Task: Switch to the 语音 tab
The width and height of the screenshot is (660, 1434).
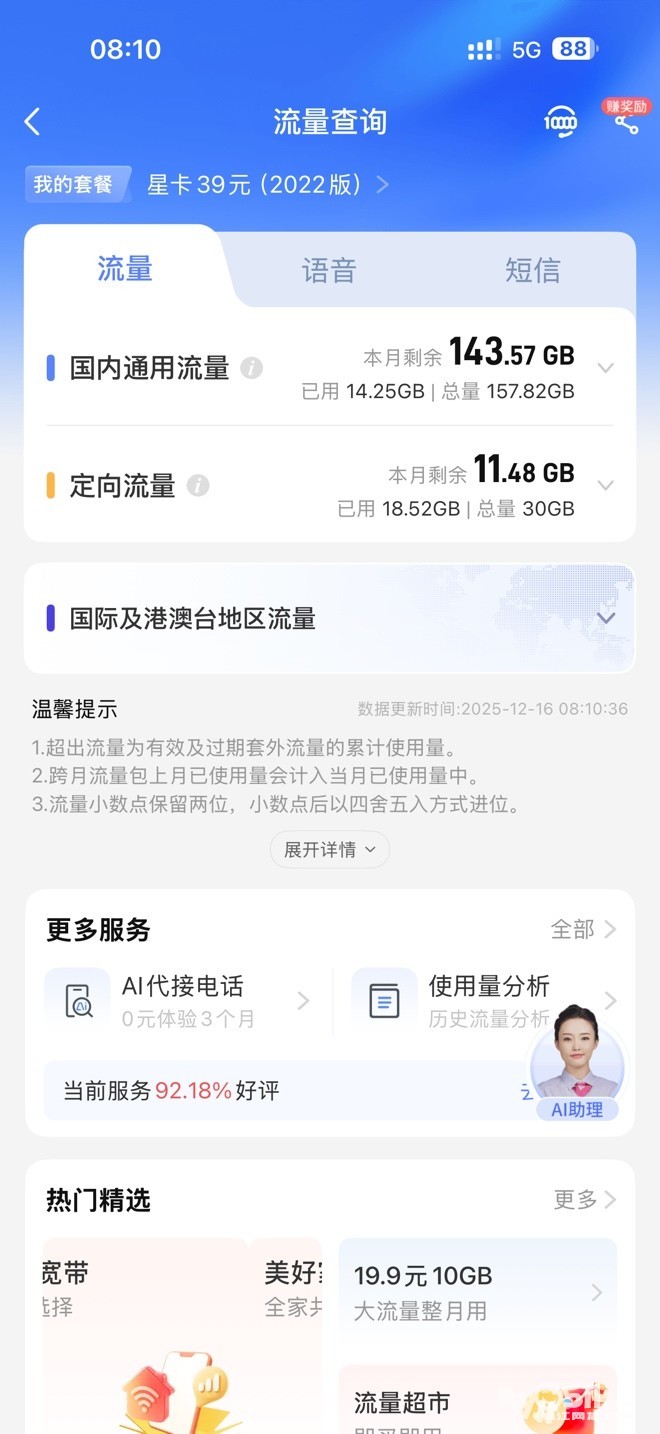Action: point(329,270)
